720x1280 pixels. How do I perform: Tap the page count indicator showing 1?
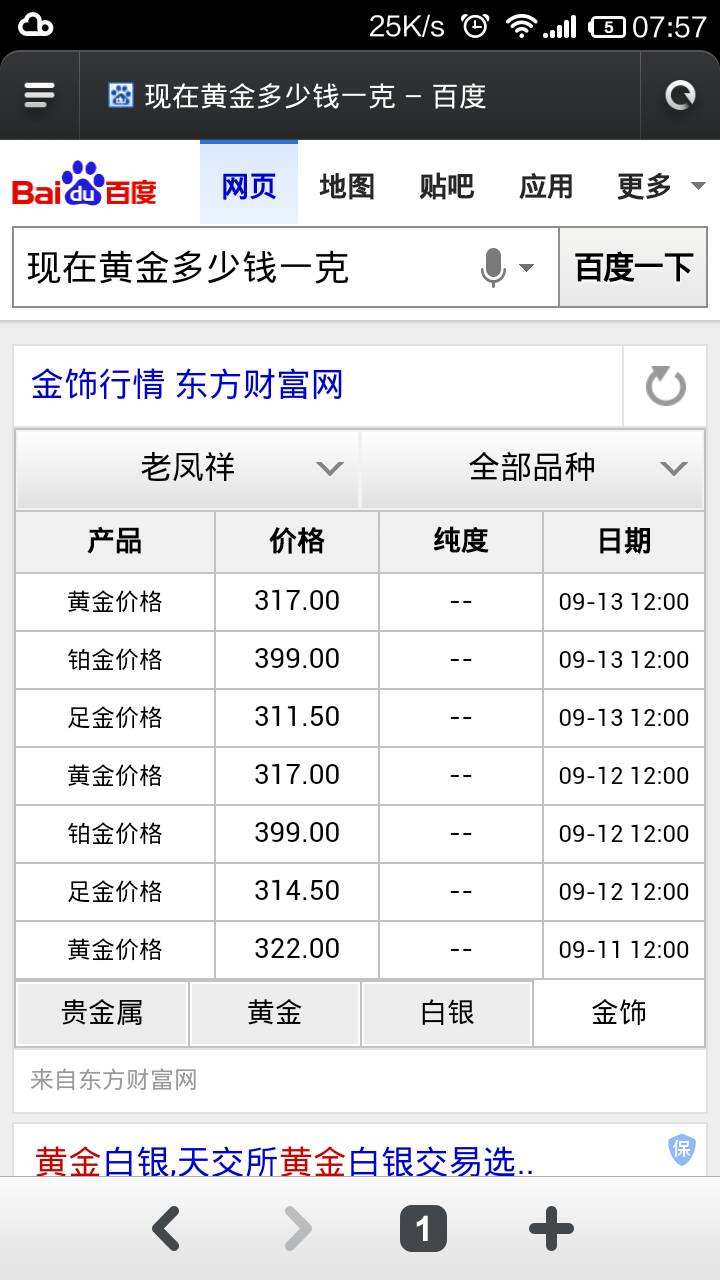(424, 1227)
